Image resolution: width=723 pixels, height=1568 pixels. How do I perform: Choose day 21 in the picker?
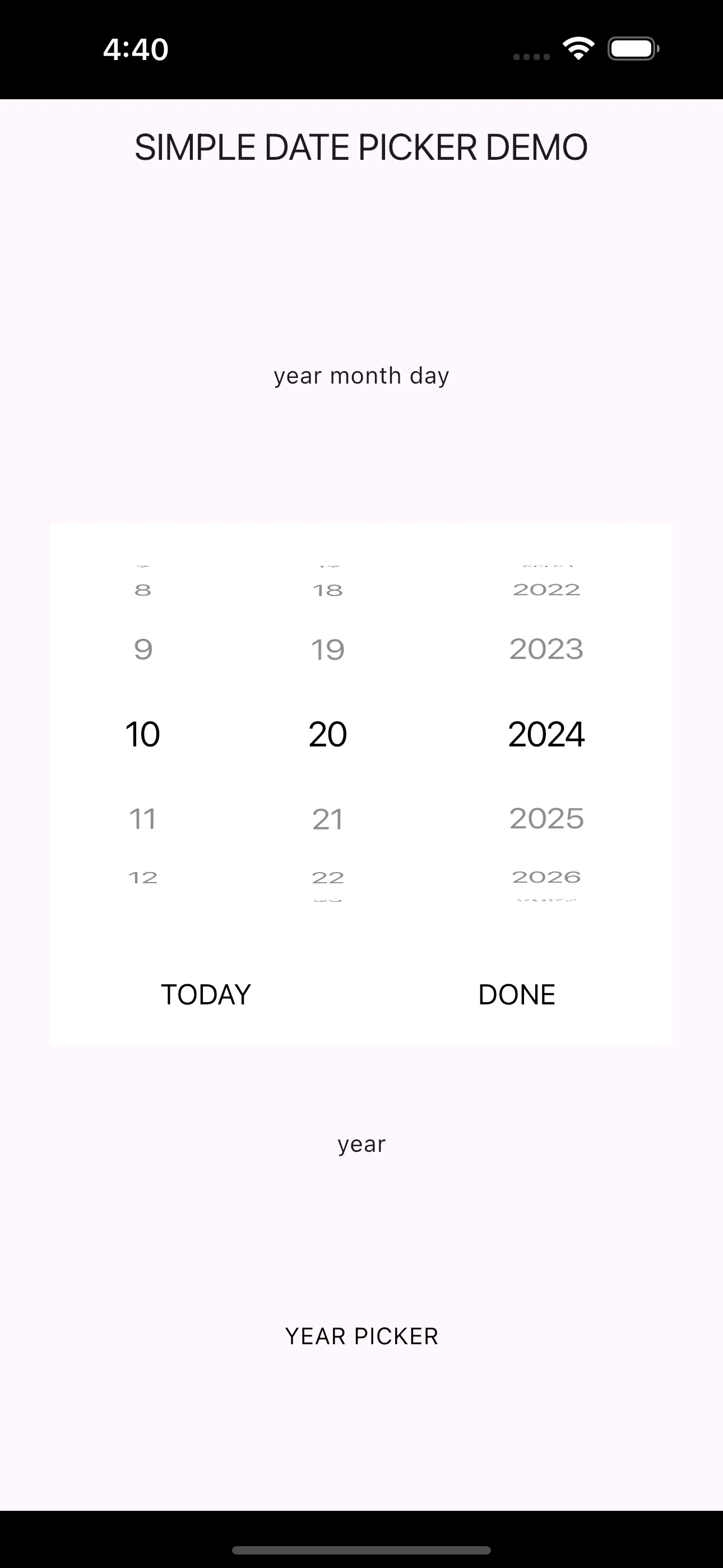point(328,819)
